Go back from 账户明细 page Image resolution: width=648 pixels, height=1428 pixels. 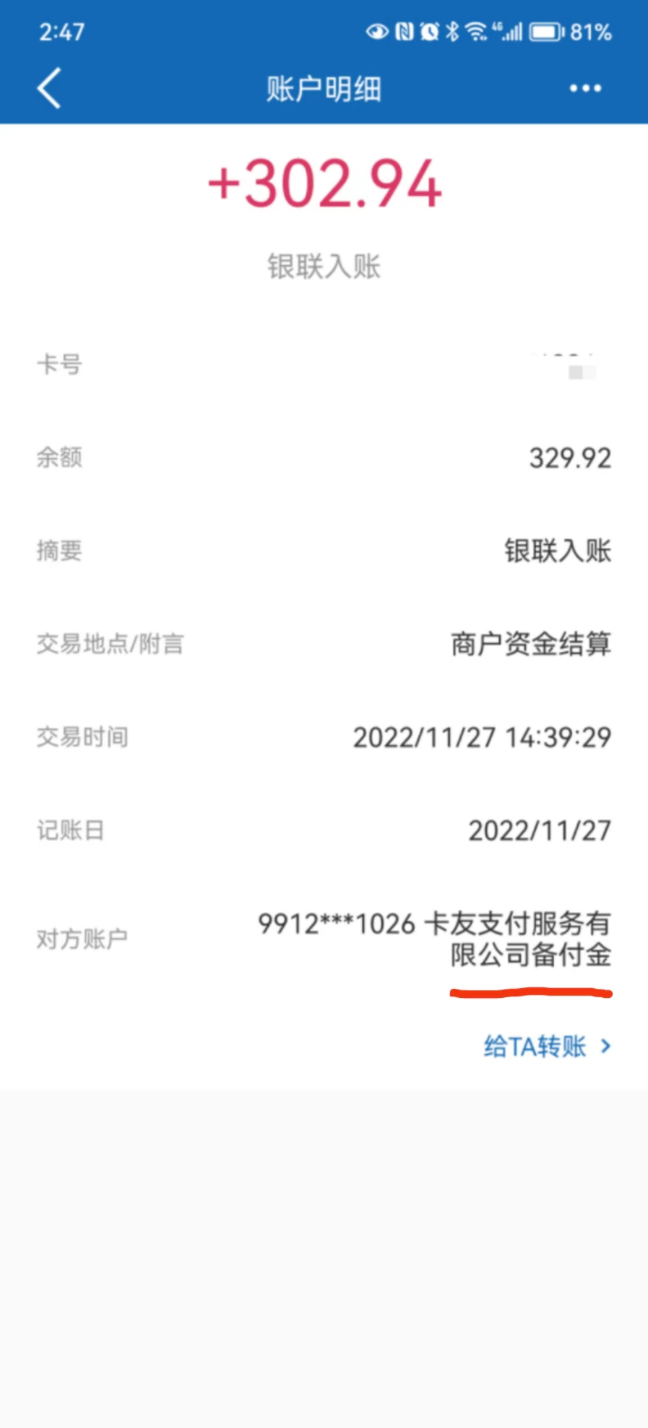[x=49, y=88]
